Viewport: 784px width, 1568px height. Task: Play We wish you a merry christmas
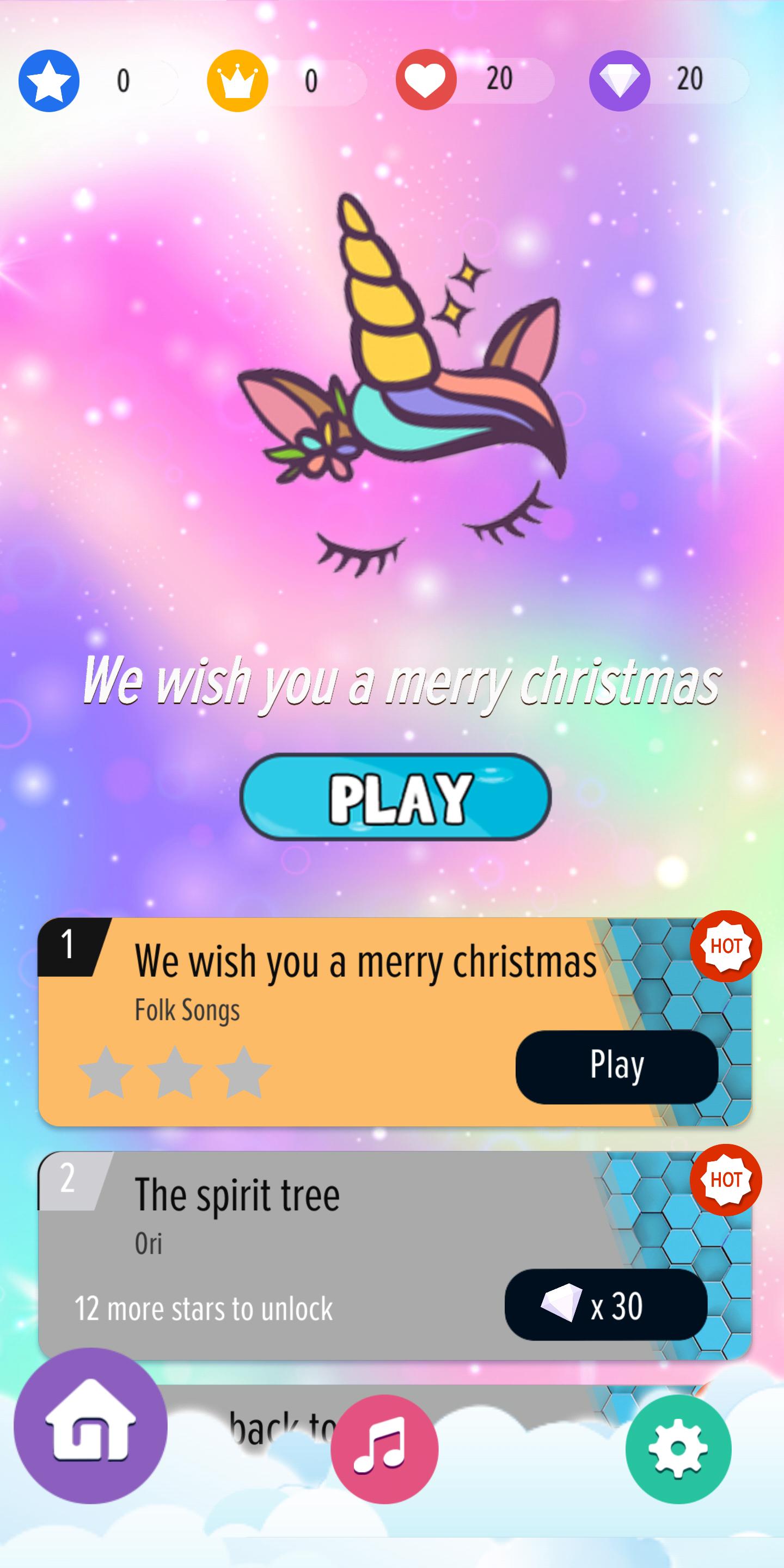pyautogui.click(x=617, y=1067)
